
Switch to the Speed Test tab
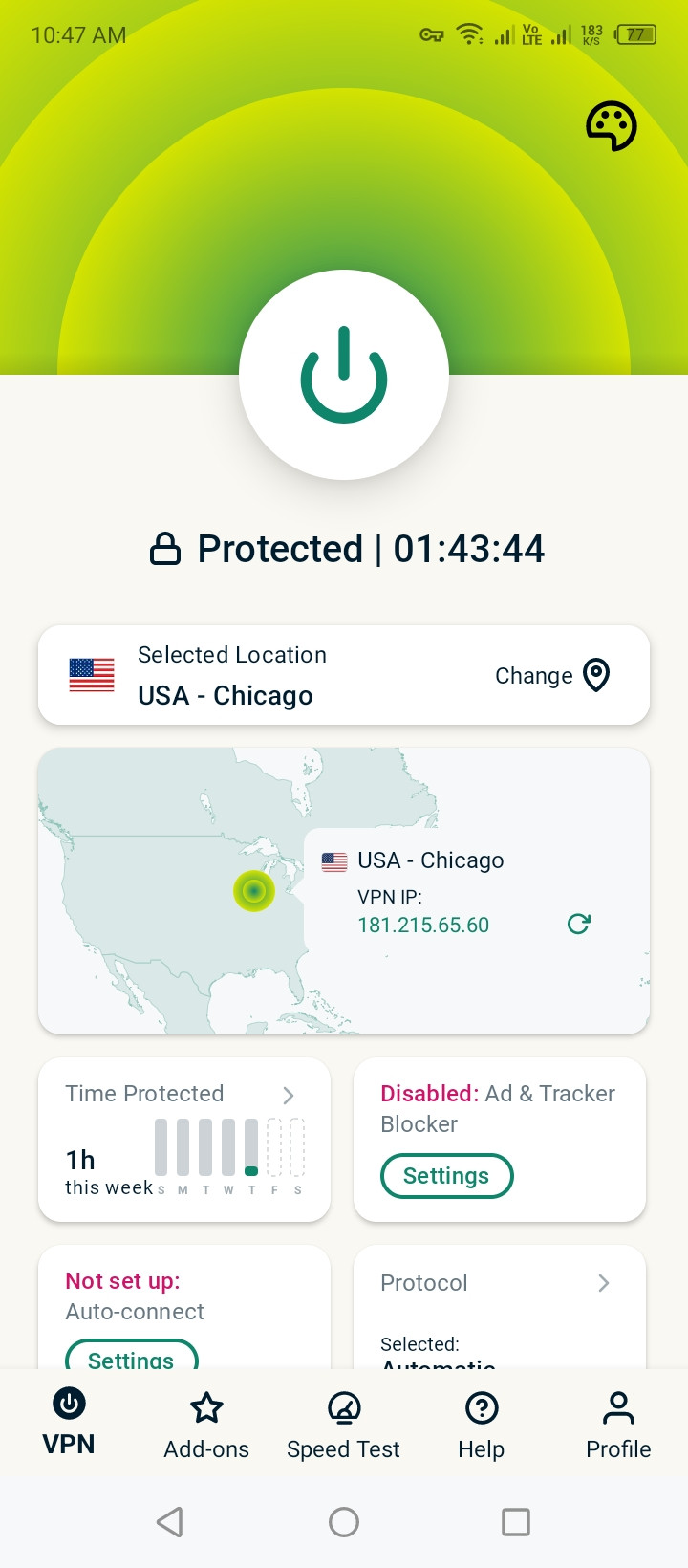(x=344, y=1426)
